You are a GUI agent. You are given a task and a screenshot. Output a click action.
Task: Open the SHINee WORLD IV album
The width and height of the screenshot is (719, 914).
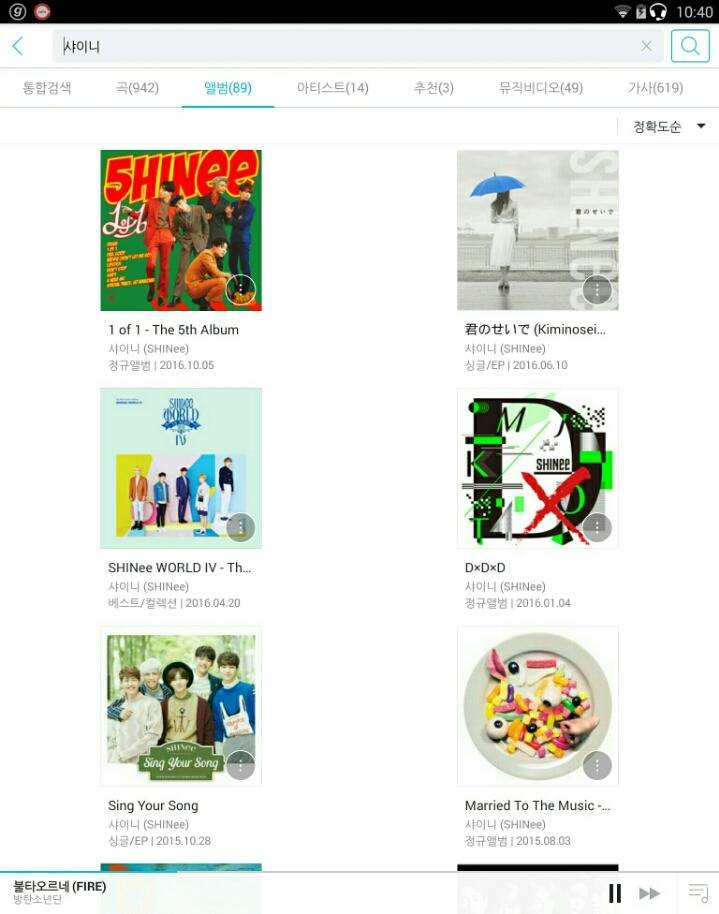pos(181,468)
